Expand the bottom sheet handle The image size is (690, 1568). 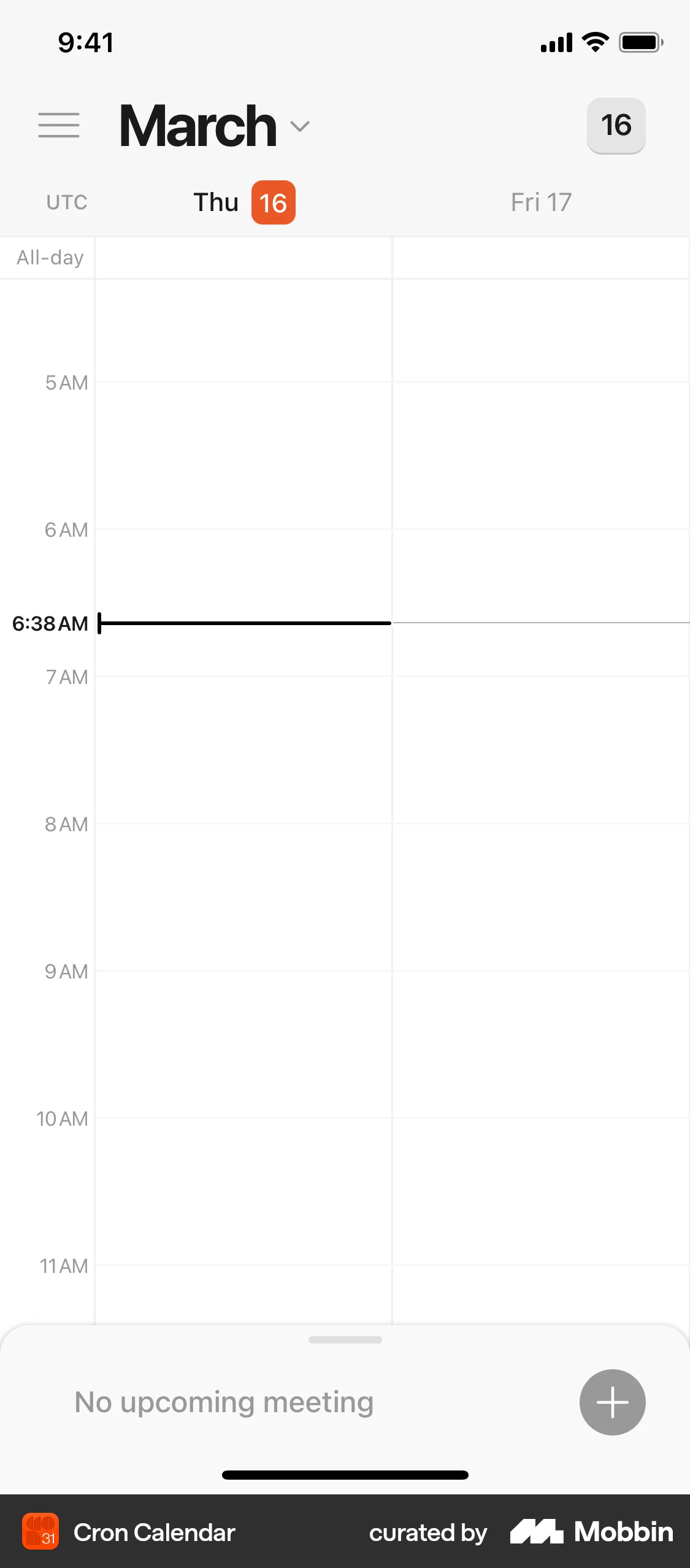345,1340
